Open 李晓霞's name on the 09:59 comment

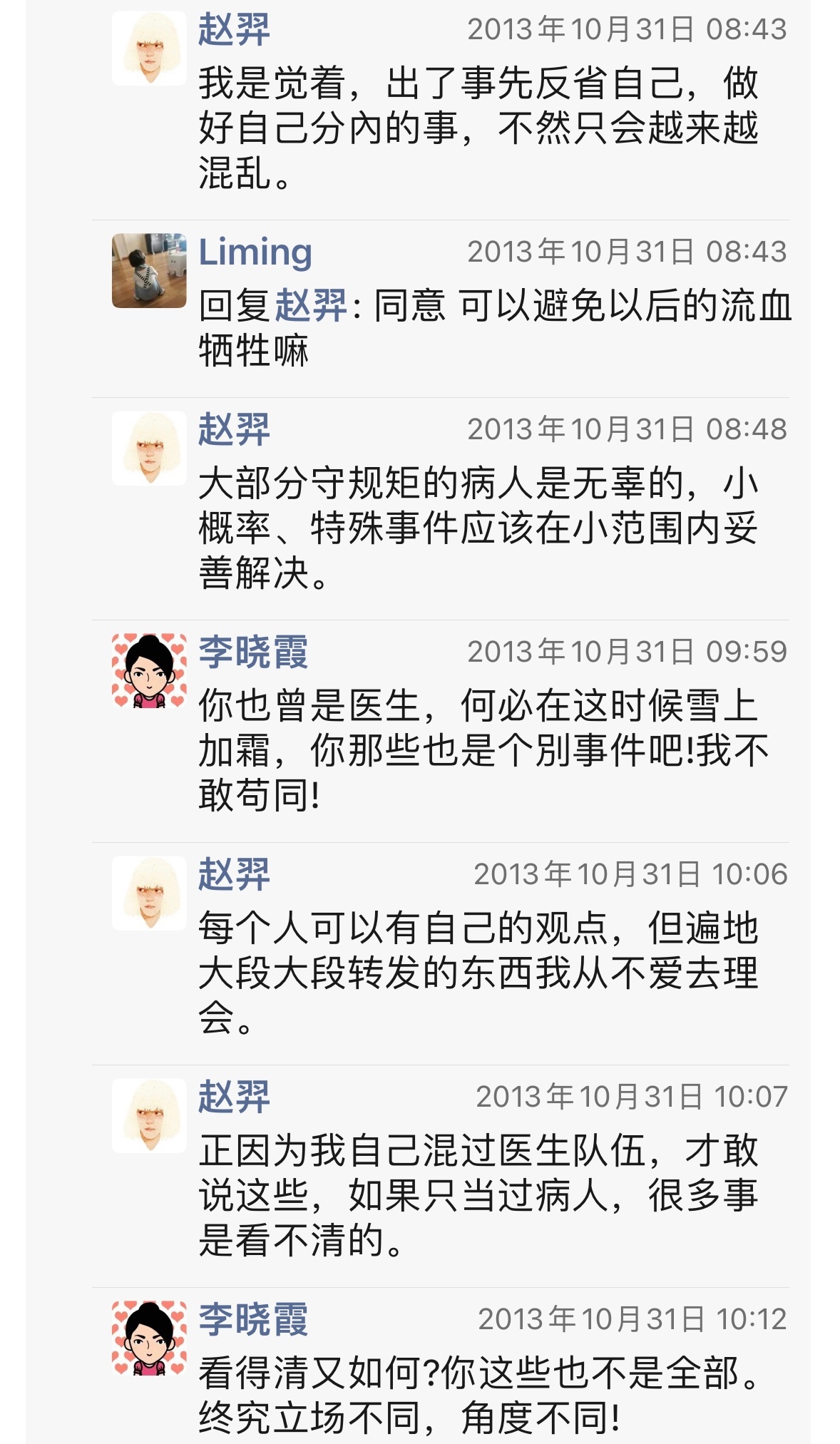pyautogui.click(x=252, y=652)
